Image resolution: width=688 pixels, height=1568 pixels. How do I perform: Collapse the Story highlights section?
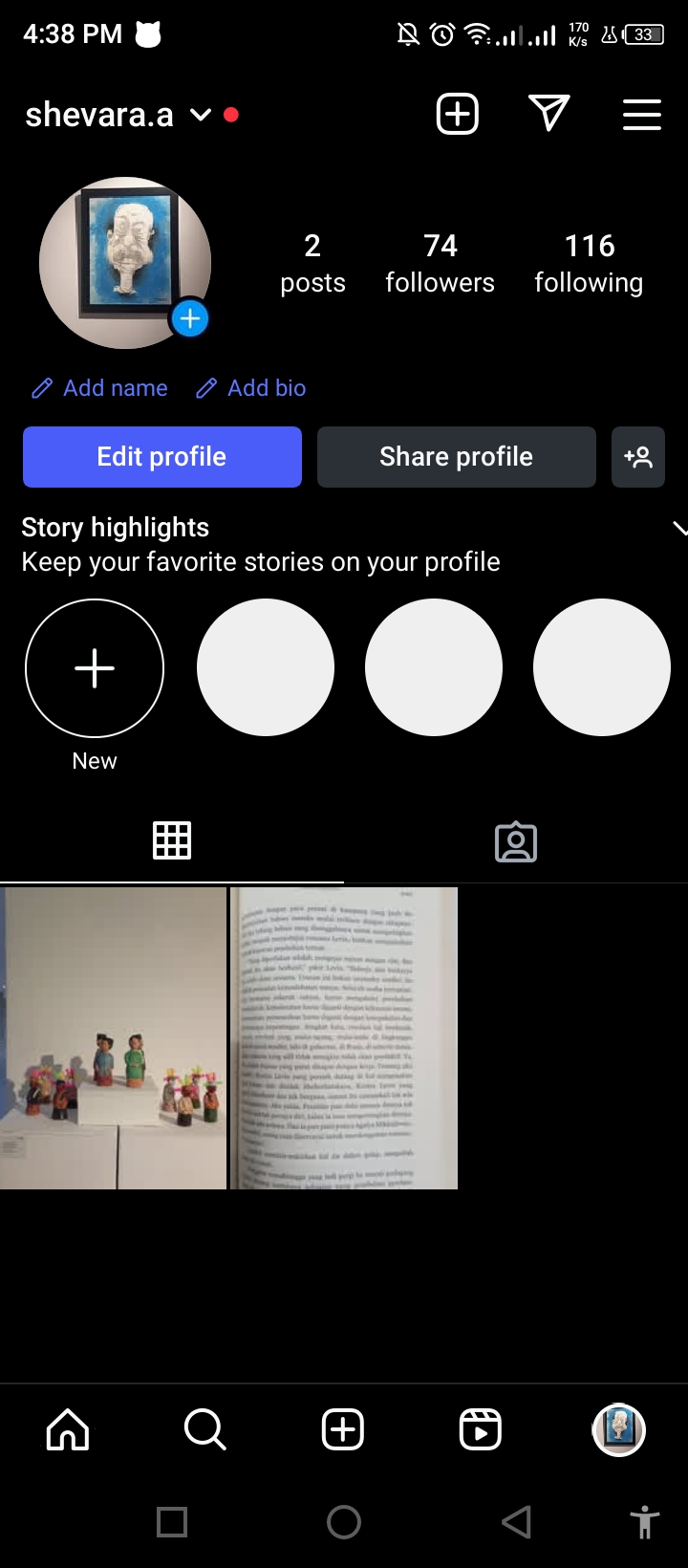click(x=679, y=528)
